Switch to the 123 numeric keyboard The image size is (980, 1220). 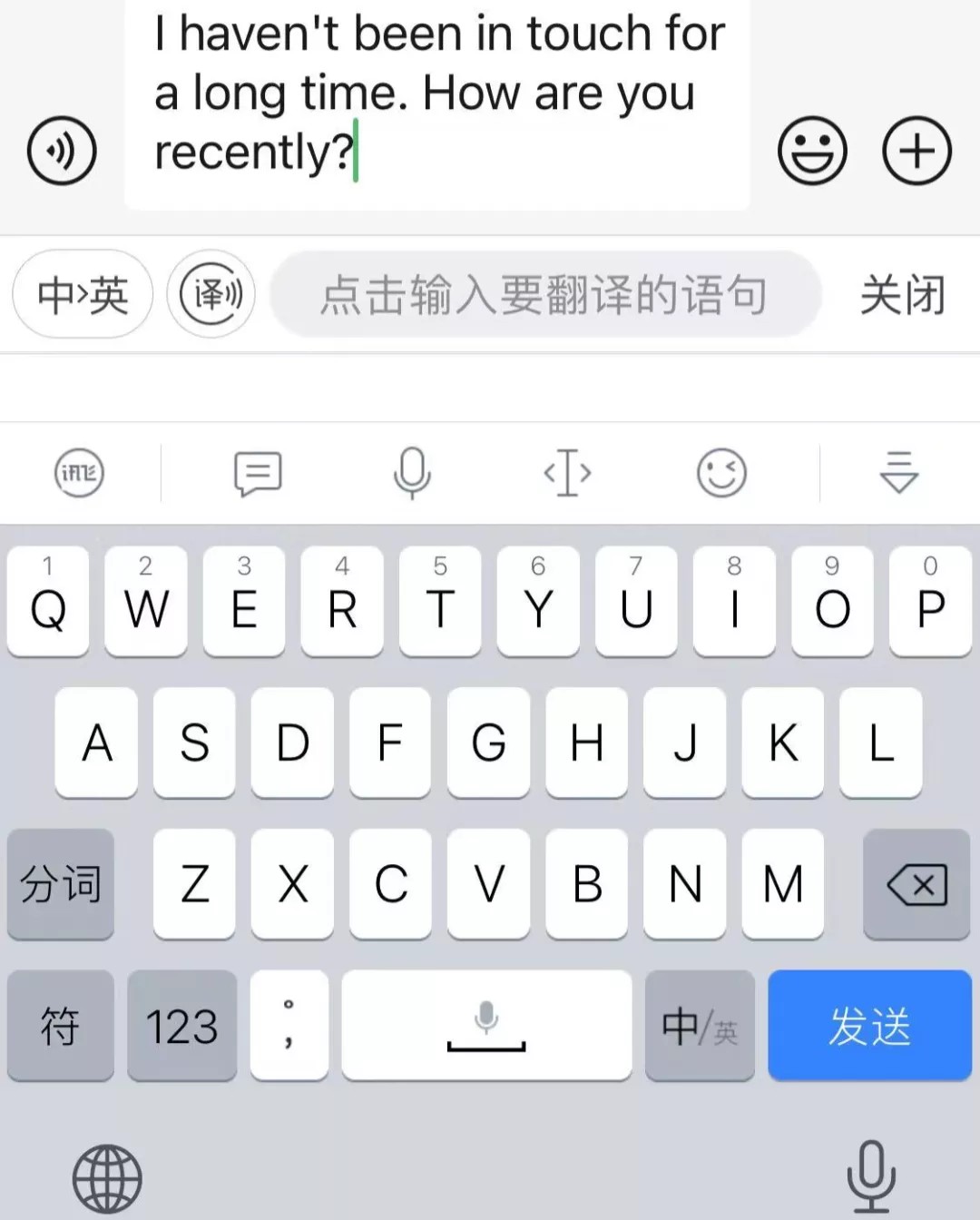click(182, 1027)
